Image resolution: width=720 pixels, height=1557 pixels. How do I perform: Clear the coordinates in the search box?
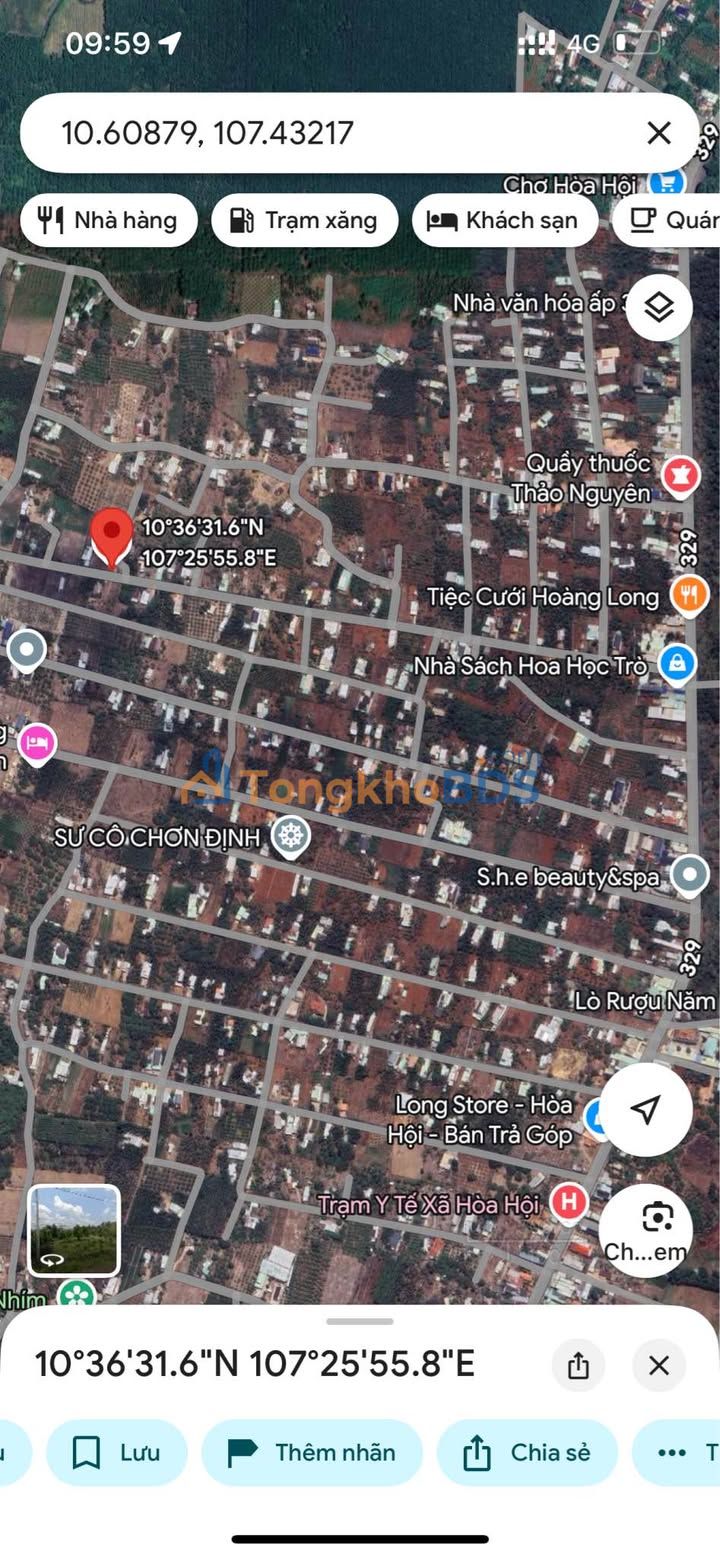658,133
